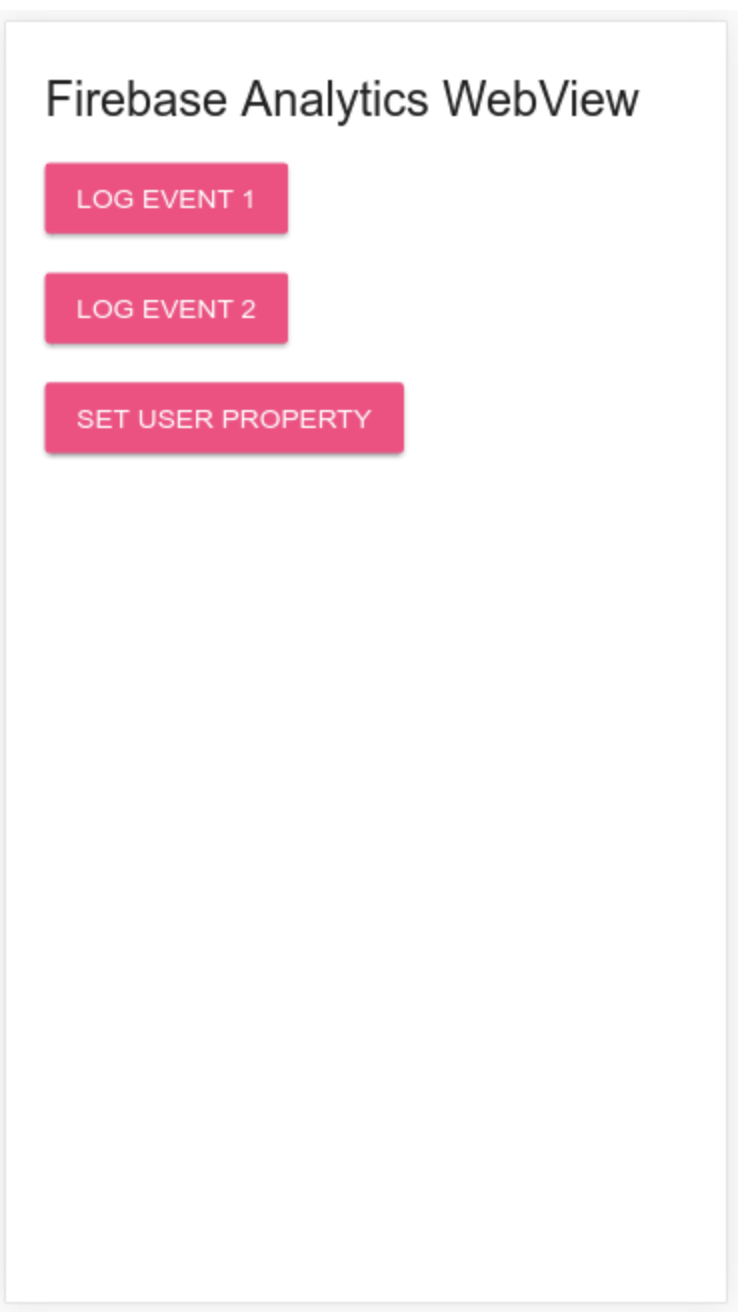Trigger the second analytics log event
The width and height of the screenshot is (746, 1312).
[x=166, y=308]
